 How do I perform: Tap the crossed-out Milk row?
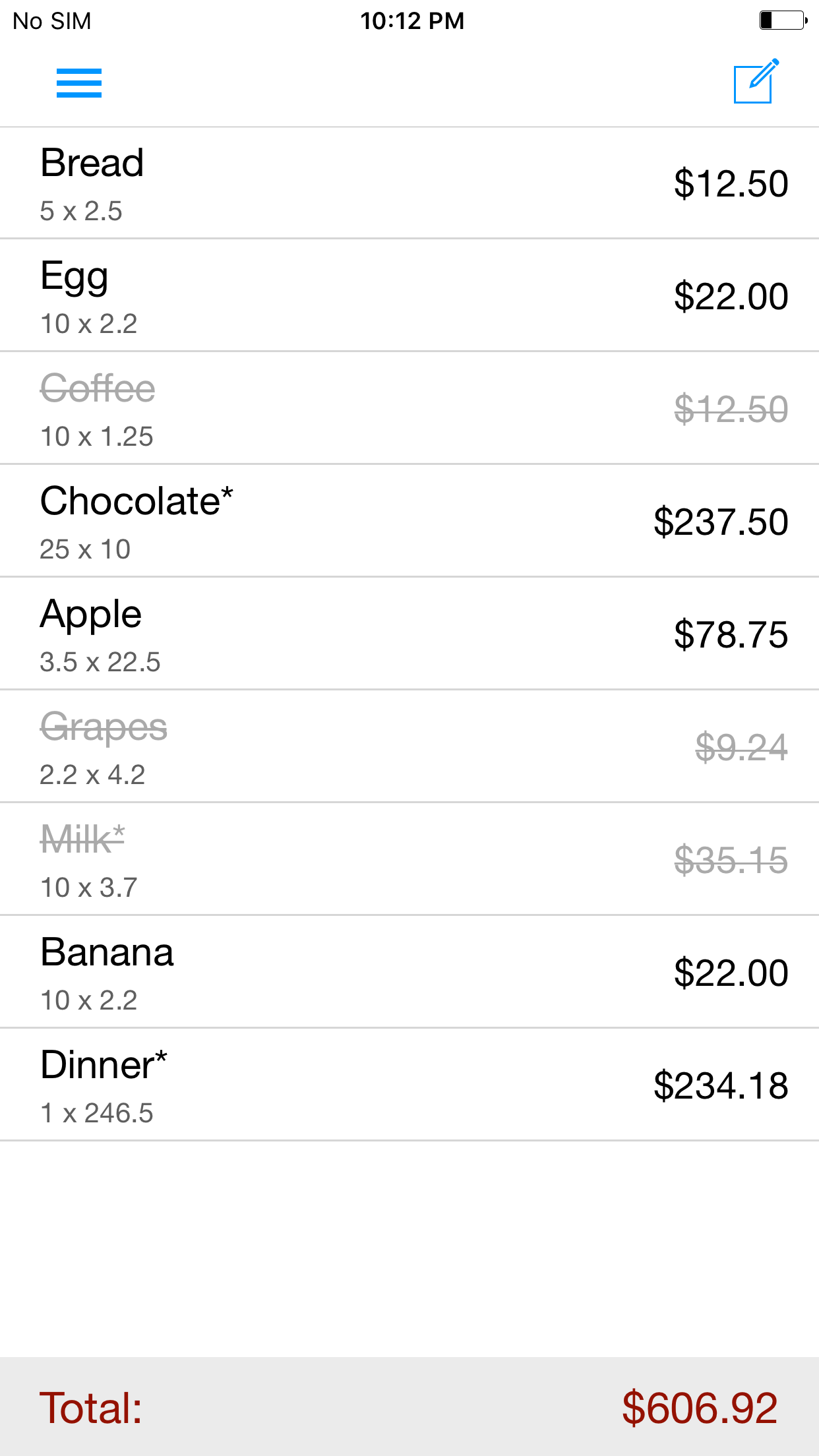click(x=409, y=859)
